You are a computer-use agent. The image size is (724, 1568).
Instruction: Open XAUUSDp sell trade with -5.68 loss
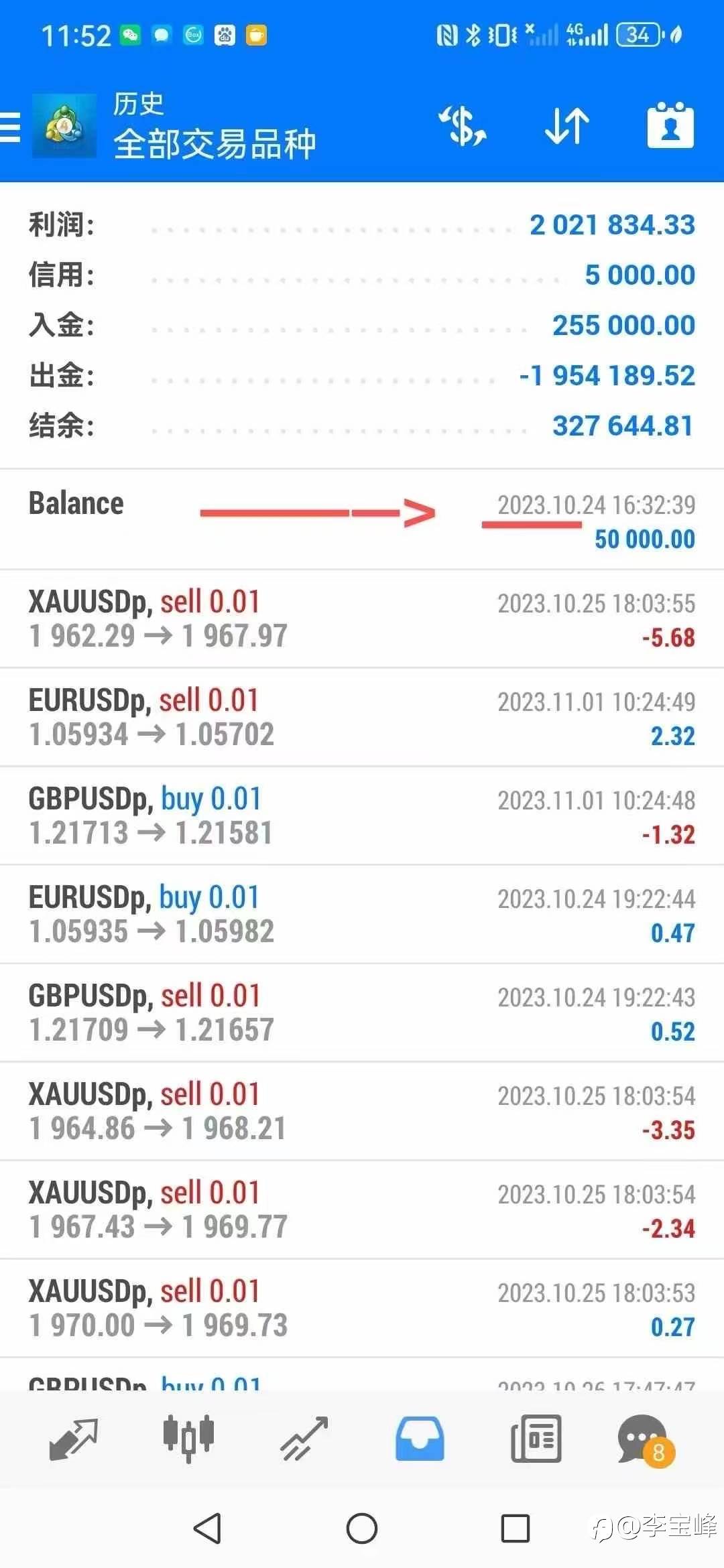362,619
